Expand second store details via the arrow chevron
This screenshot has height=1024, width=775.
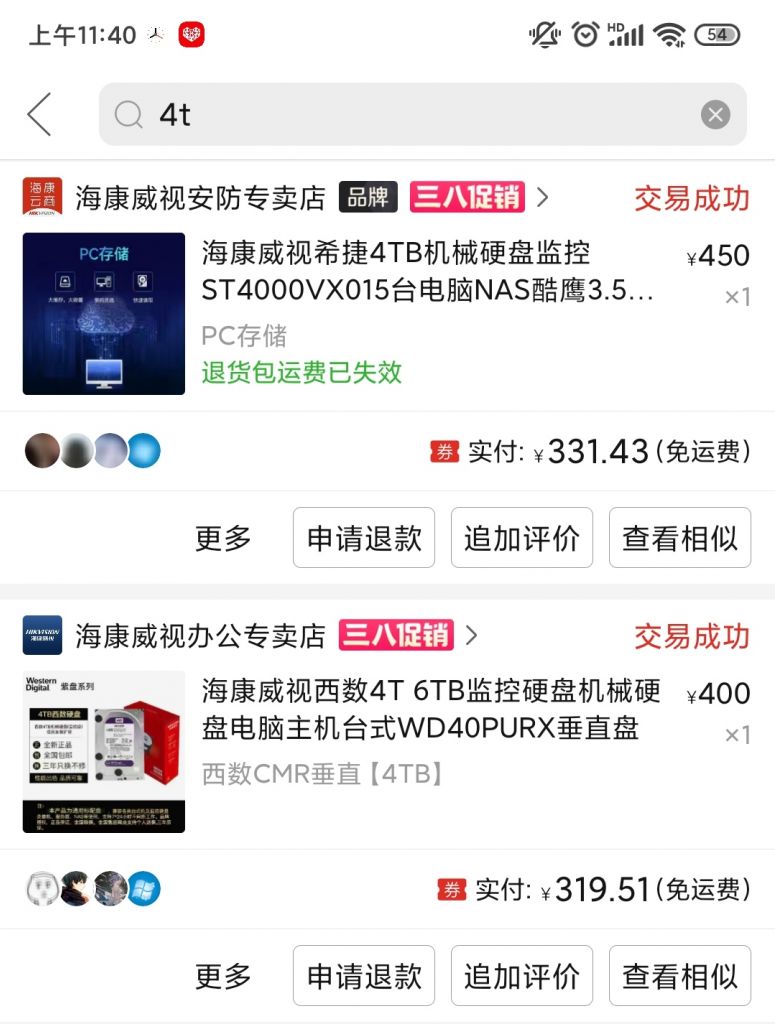(x=470, y=635)
